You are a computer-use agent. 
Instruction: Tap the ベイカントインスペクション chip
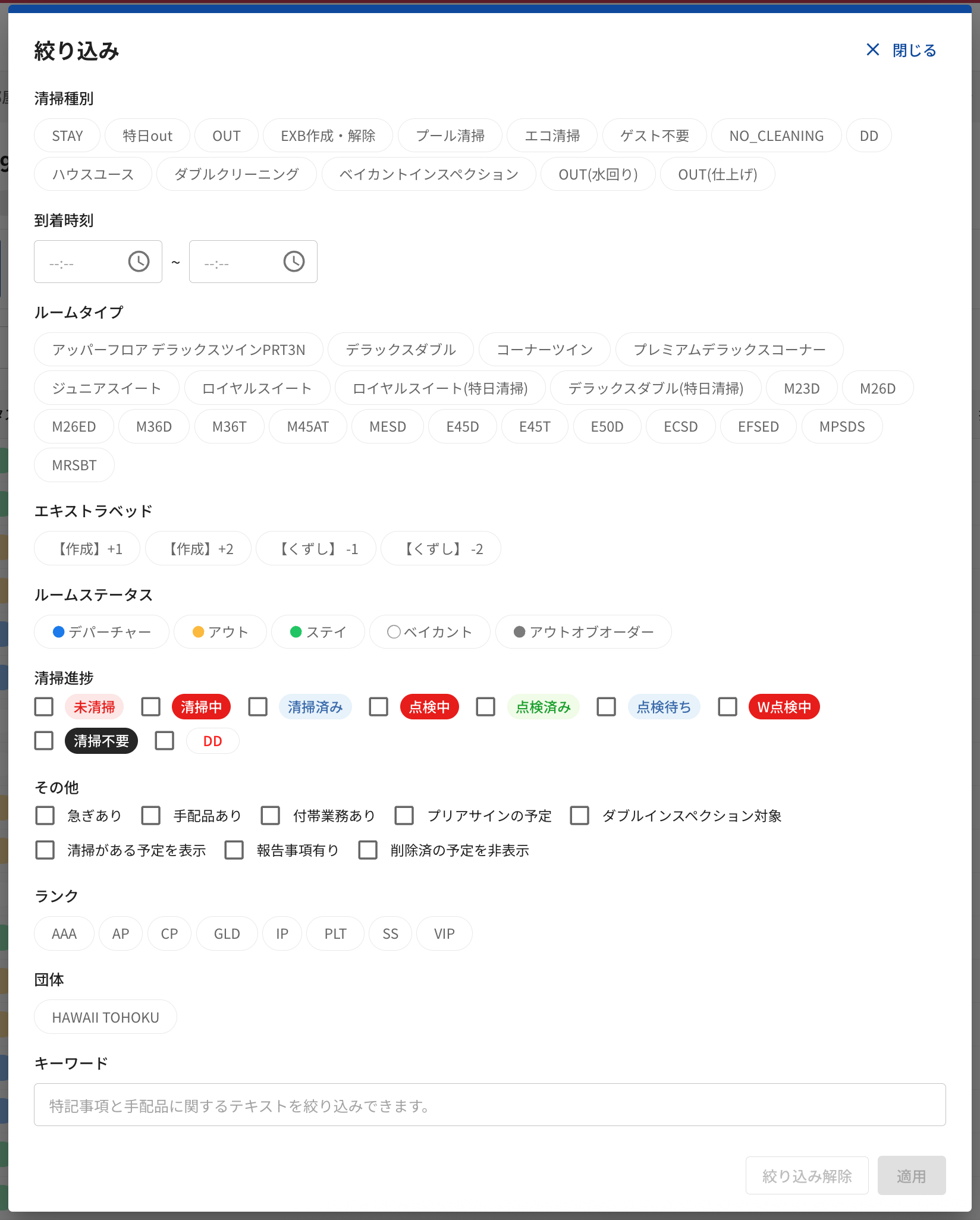429,174
